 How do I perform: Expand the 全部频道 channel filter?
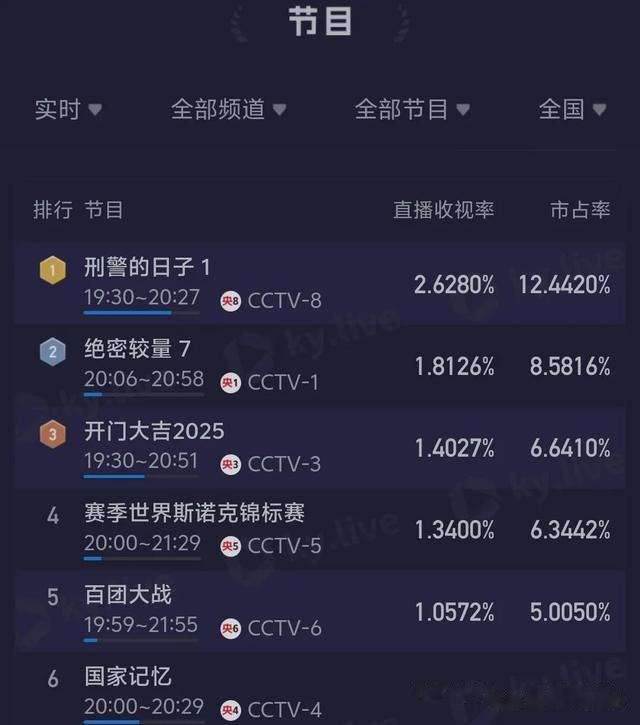tap(228, 110)
